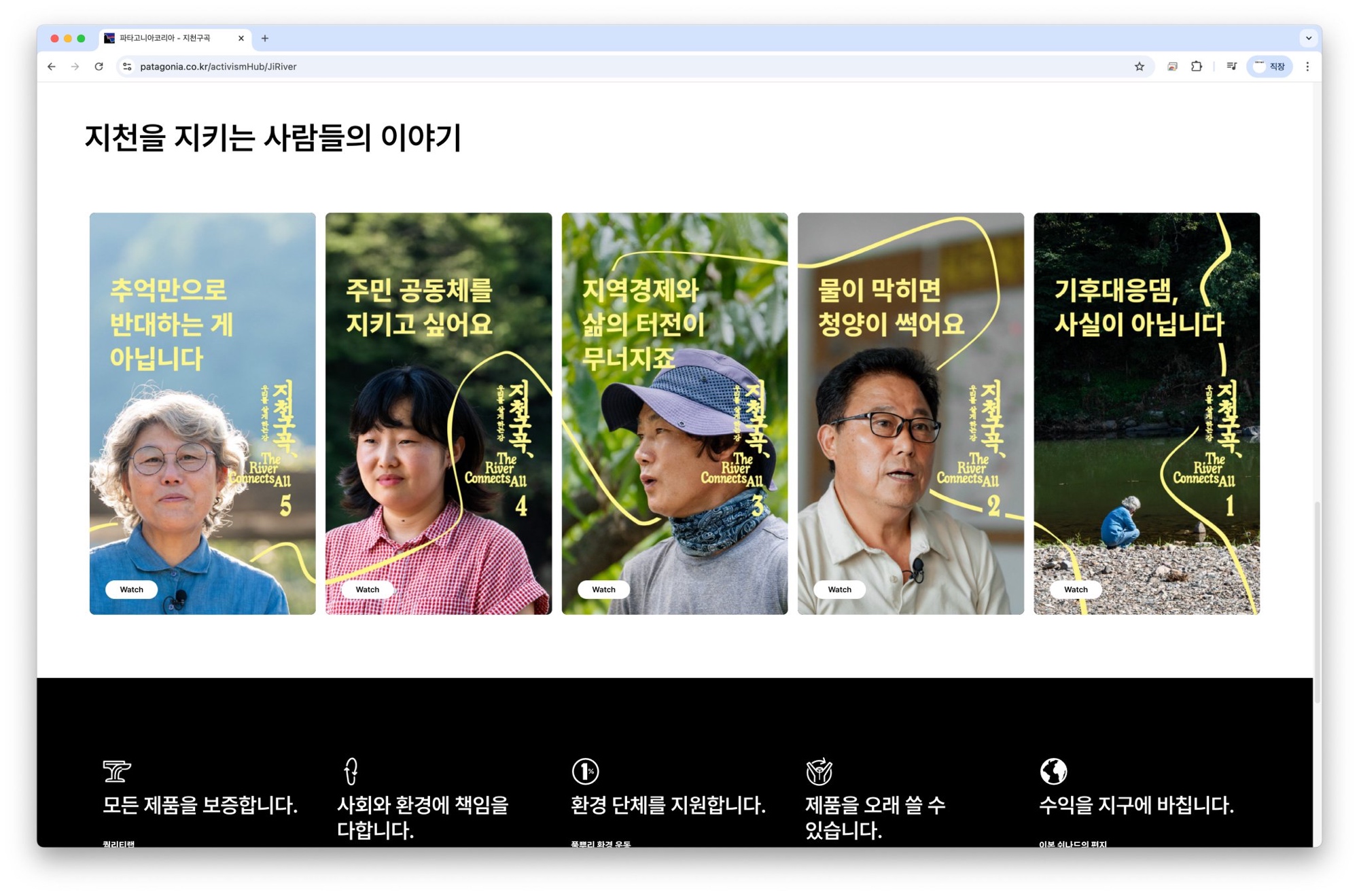This screenshot has width=1359, height=896.
Task: Open the 이본 쉬나드의 편지 link
Action: [1072, 844]
